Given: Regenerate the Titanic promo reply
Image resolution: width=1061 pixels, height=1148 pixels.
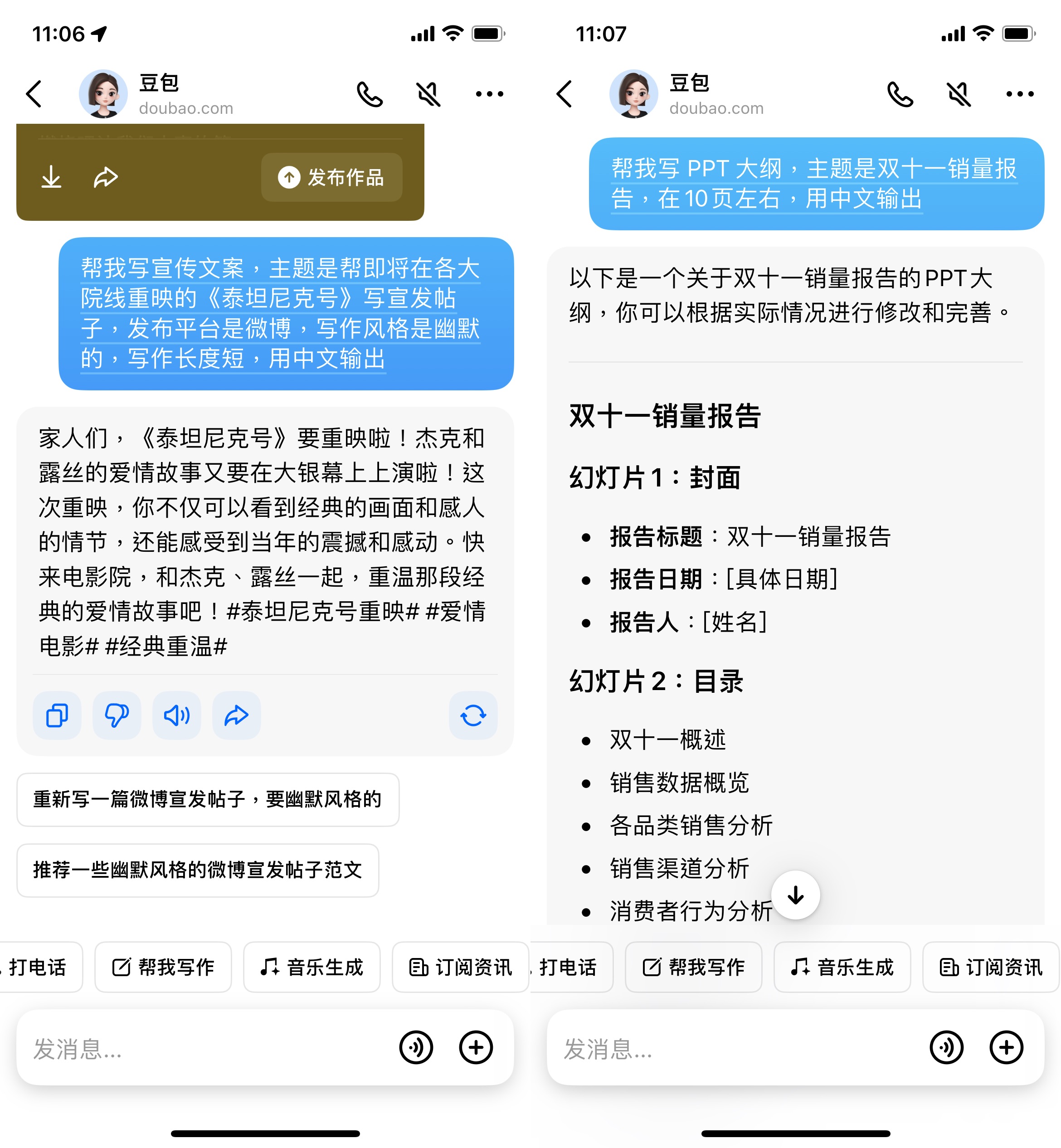Looking at the screenshot, I should pos(473,715).
